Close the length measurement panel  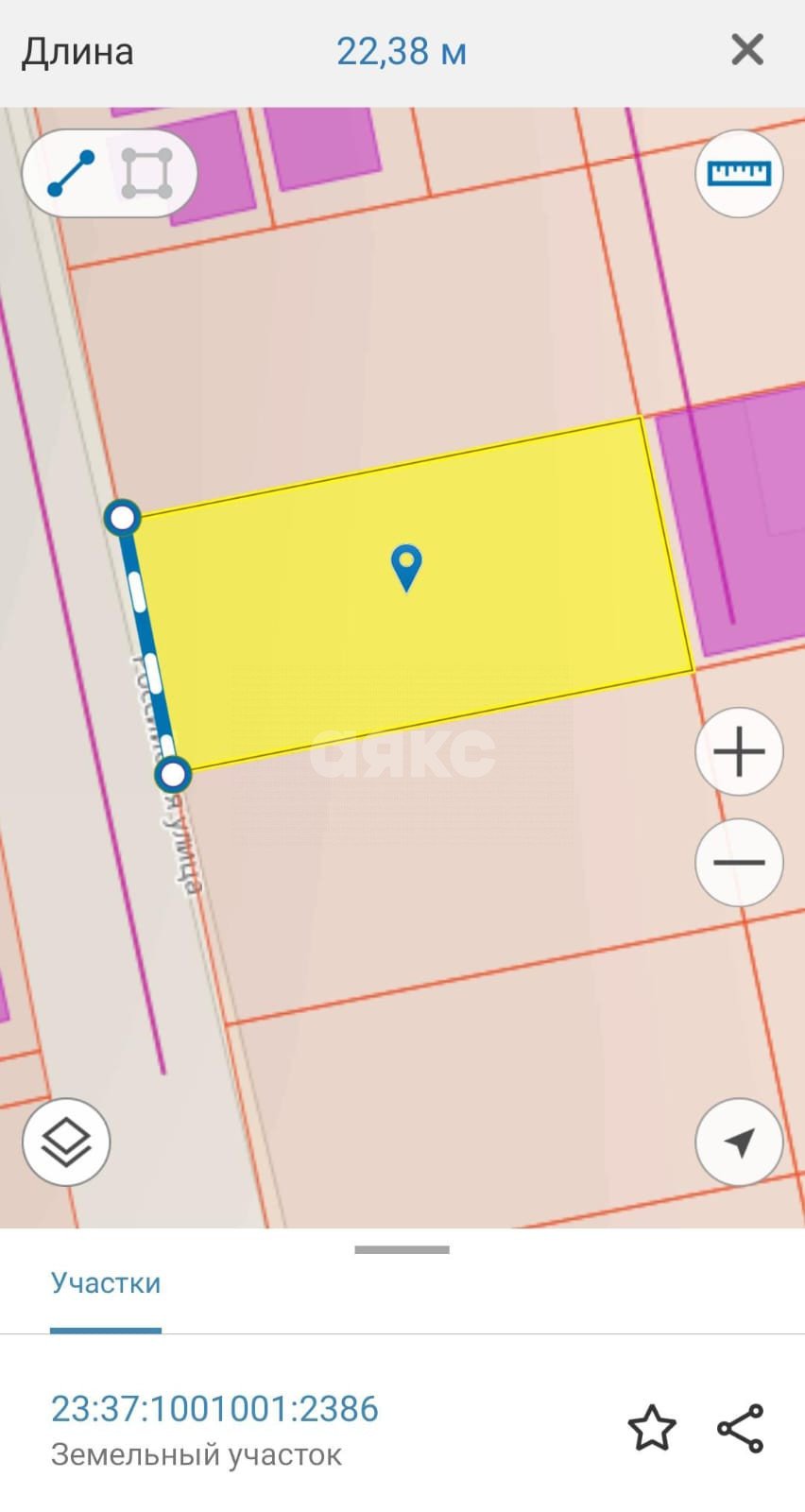(746, 49)
